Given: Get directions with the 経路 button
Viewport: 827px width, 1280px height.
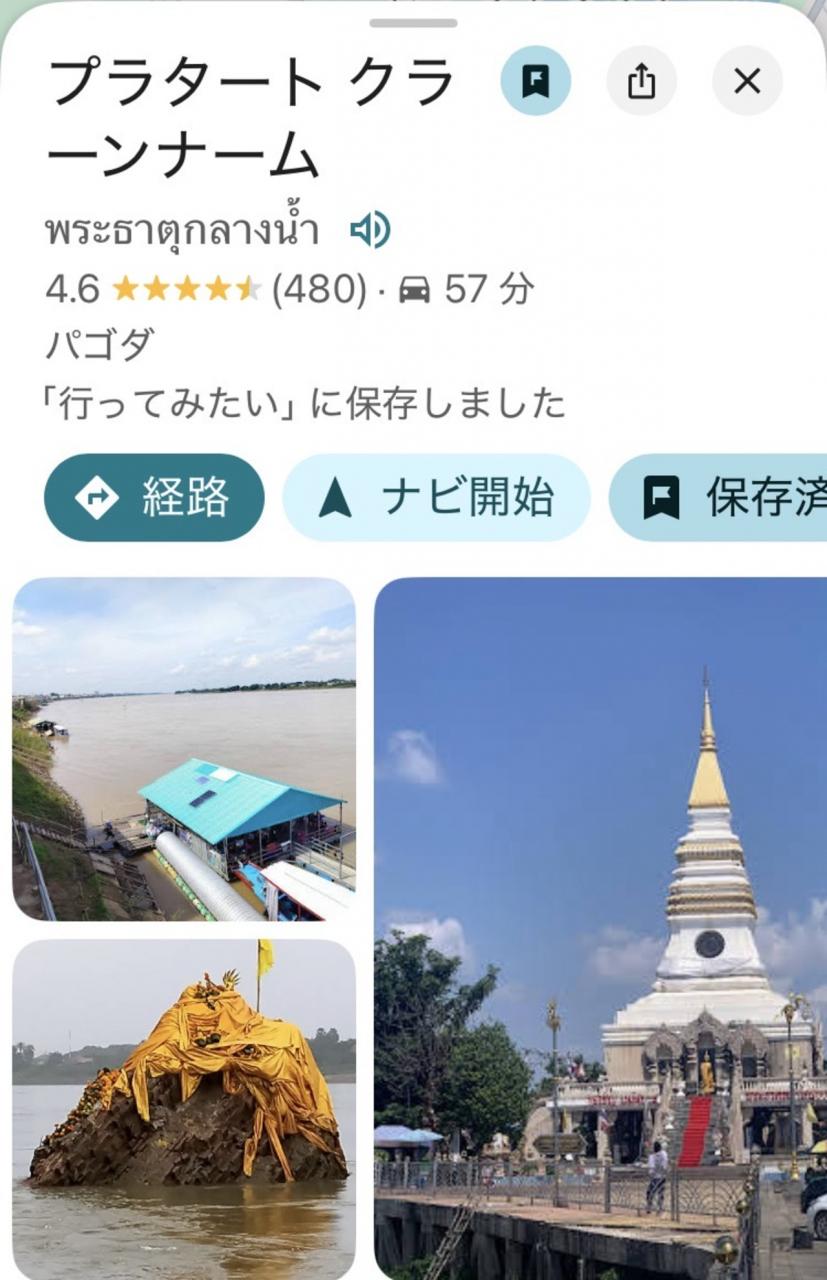Looking at the screenshot, I should point(155,498).
